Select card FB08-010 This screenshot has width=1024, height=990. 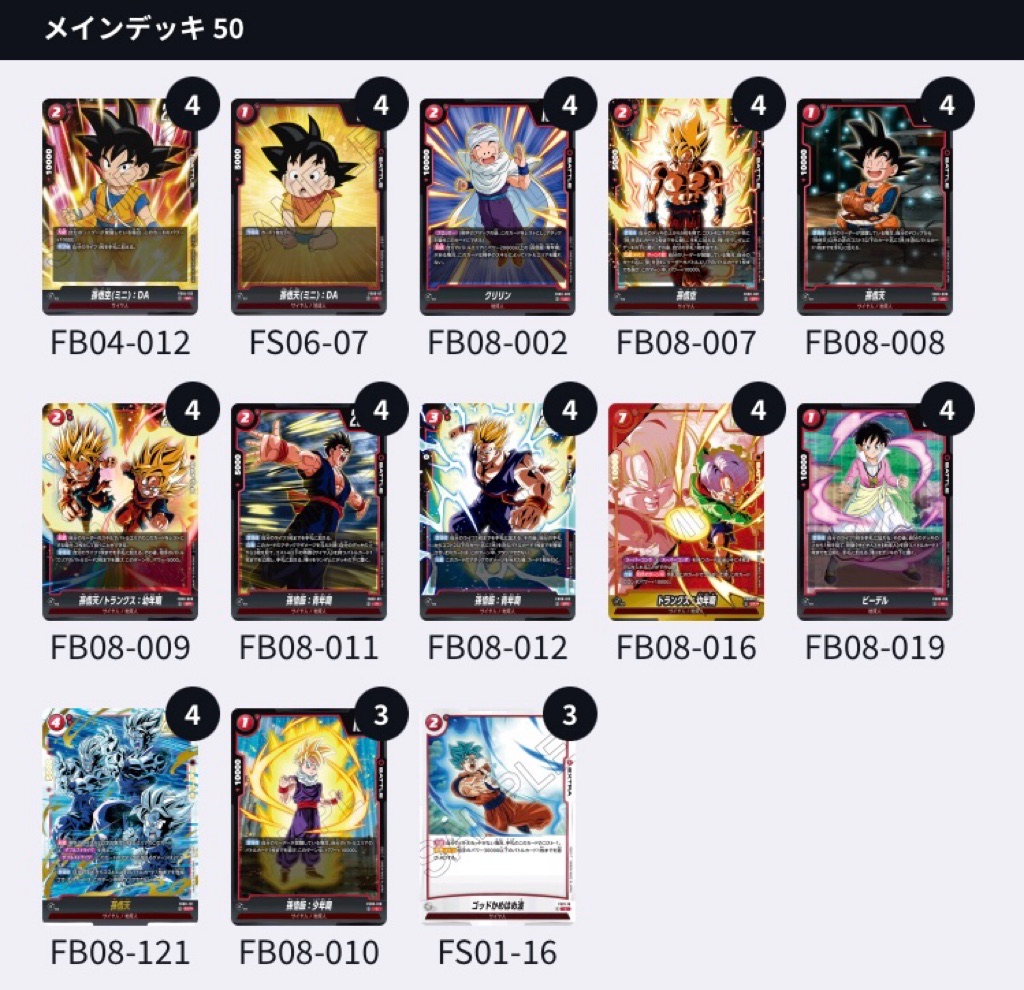click(308, 817)
